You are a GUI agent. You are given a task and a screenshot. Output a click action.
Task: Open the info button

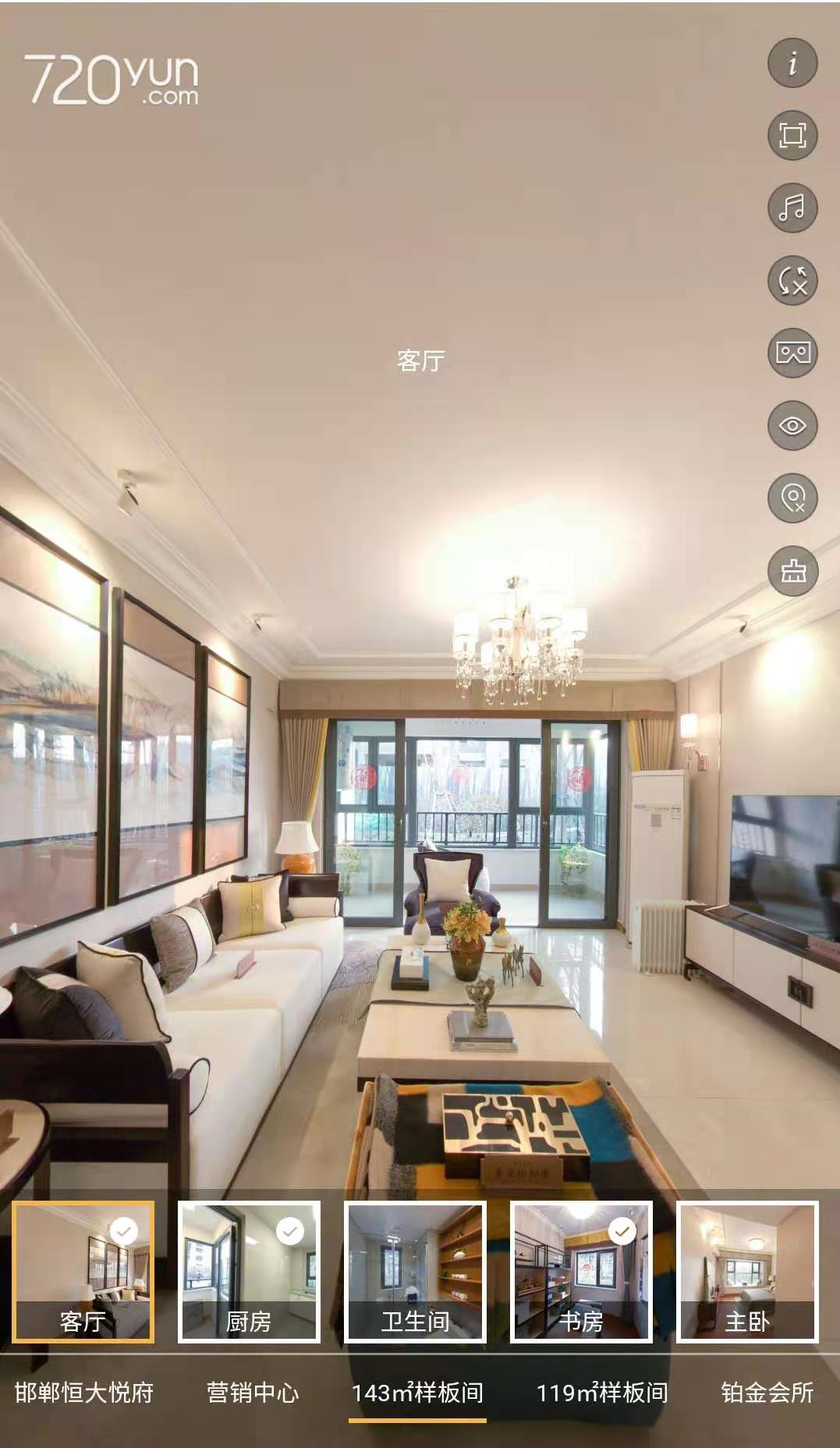coord(792,62)
